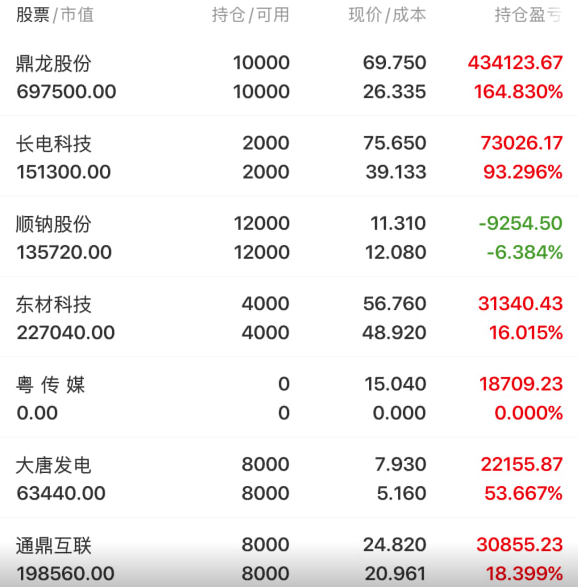Select the 顺钠股份 holding row
The image size is (578, 587).
click(289, 237)
